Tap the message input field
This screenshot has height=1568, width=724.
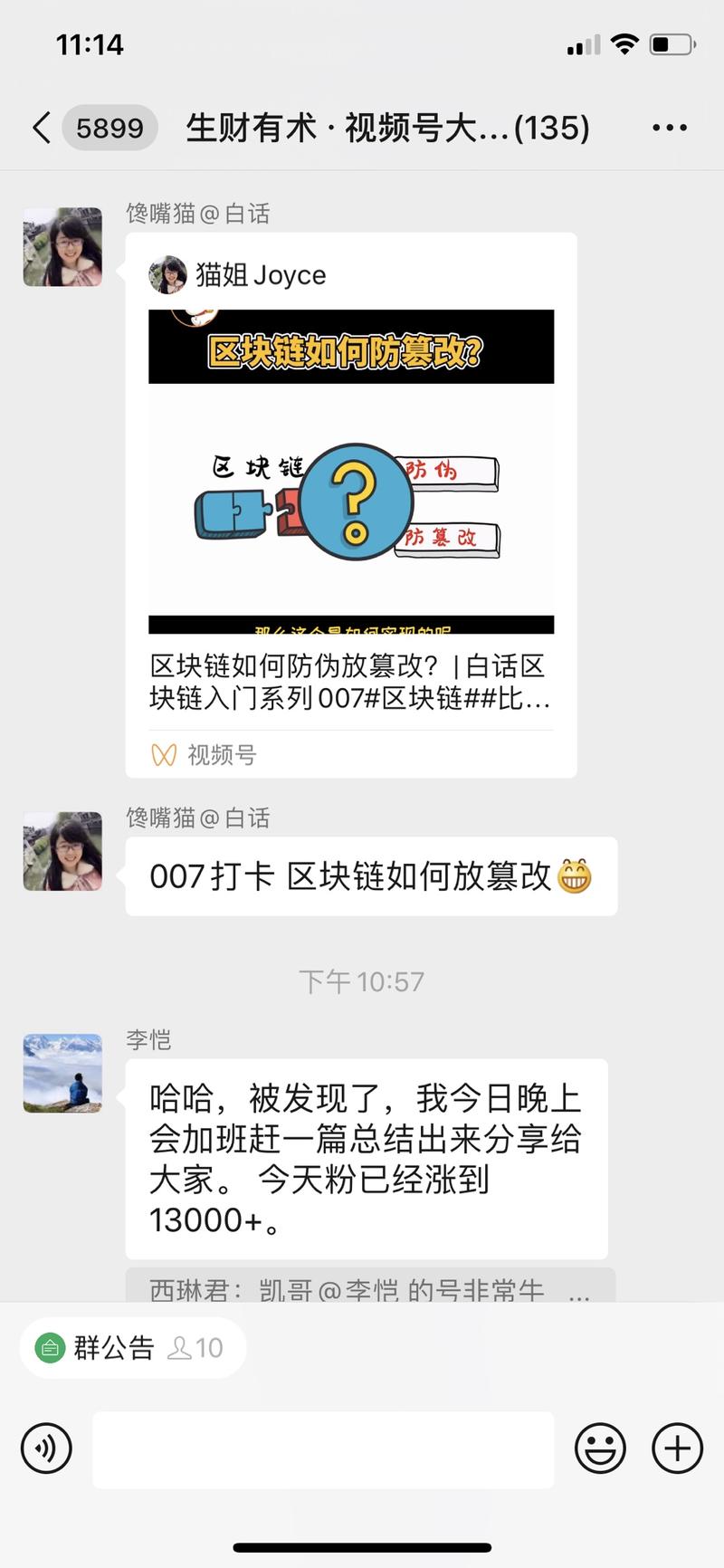coord(323,1448)
